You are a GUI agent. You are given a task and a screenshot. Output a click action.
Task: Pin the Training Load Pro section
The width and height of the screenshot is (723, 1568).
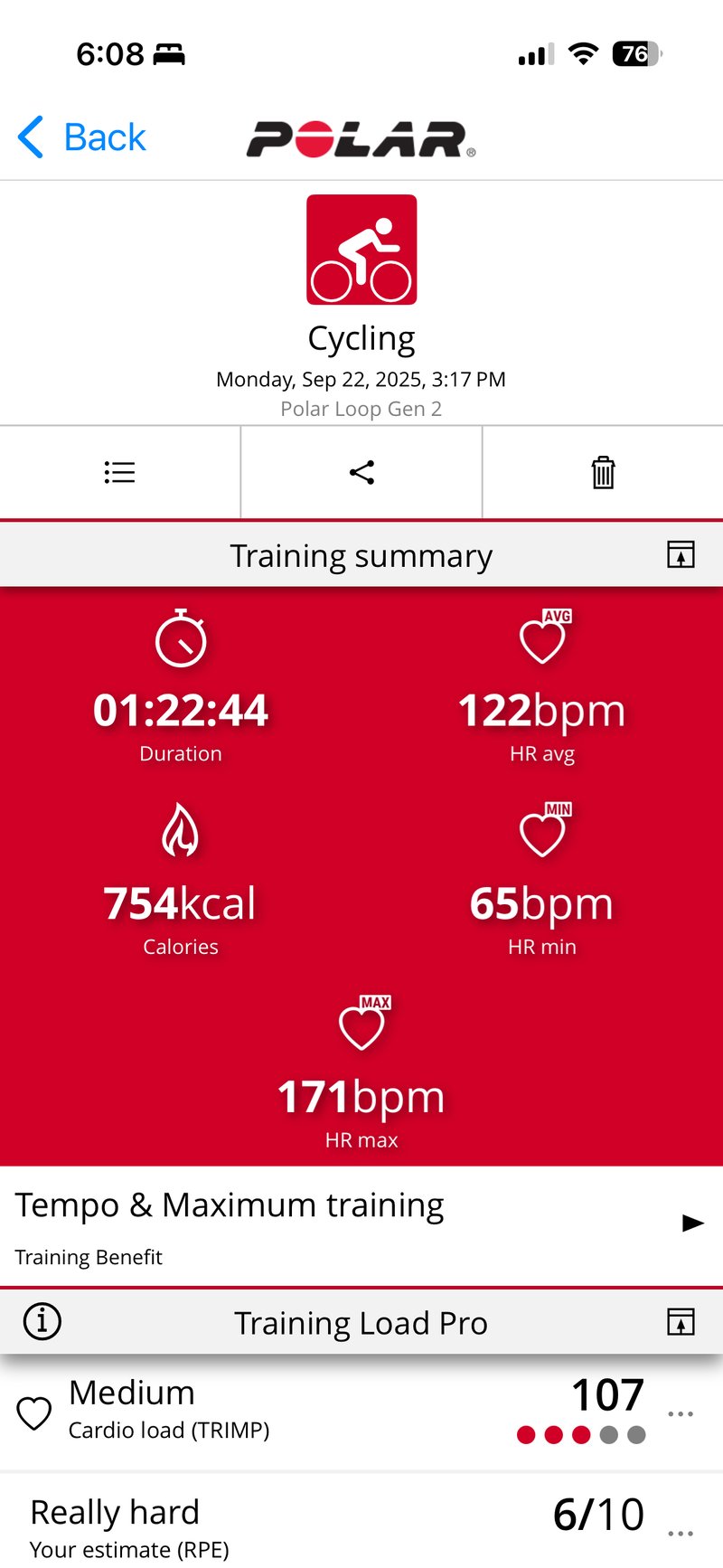coord(681,1321)
